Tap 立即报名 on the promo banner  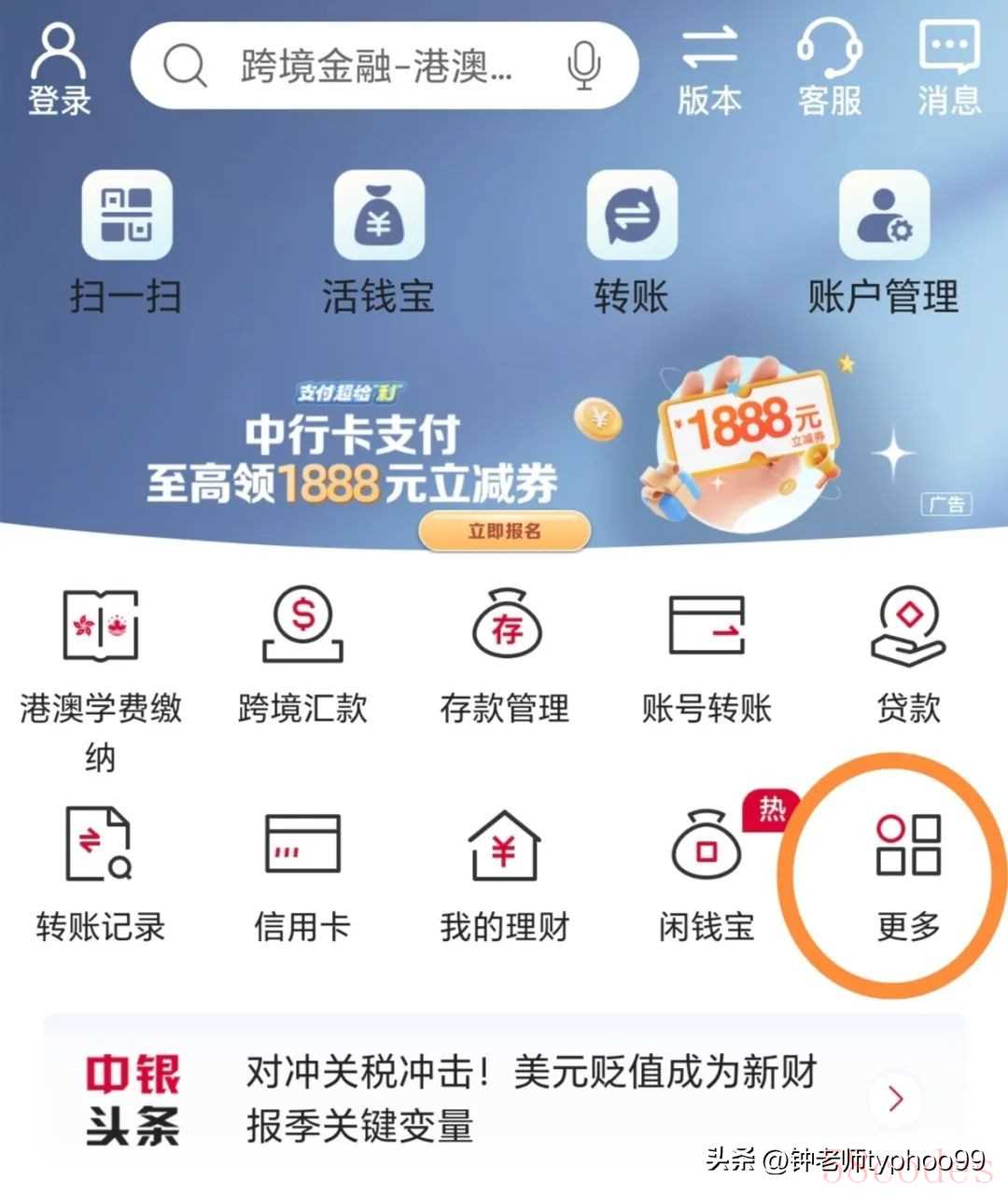pyautogui.click(x=504, y=531)
